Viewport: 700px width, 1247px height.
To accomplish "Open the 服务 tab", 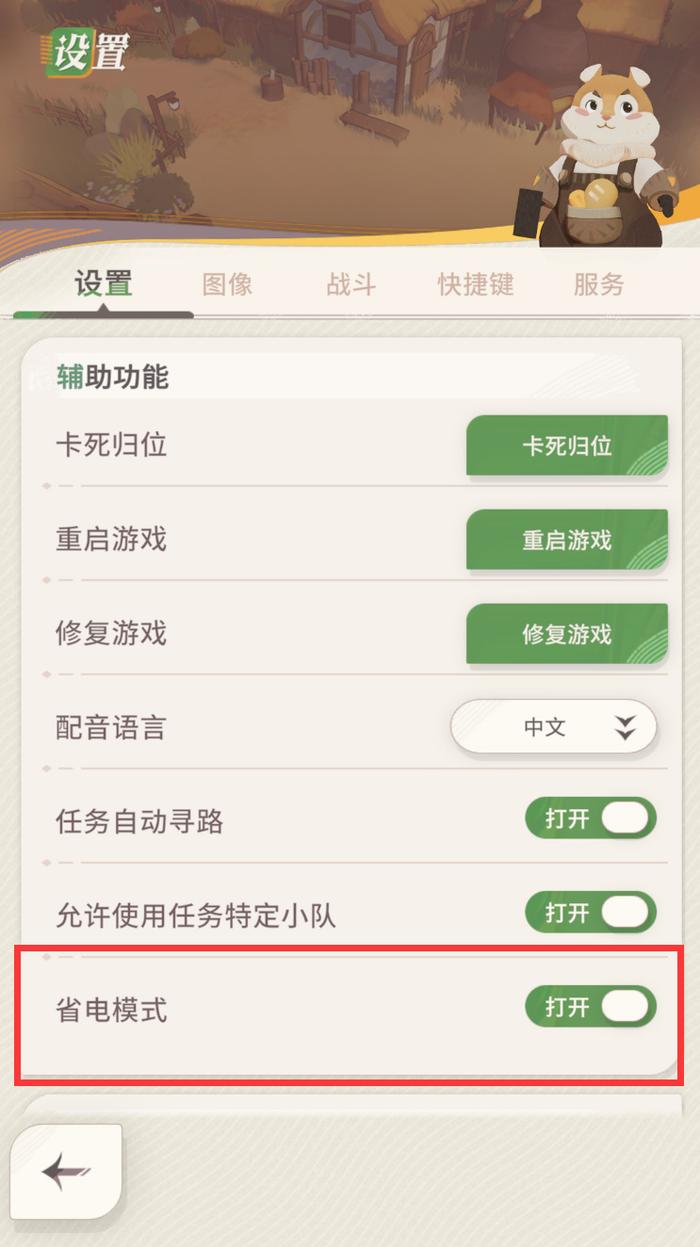I will pos(598,284).
